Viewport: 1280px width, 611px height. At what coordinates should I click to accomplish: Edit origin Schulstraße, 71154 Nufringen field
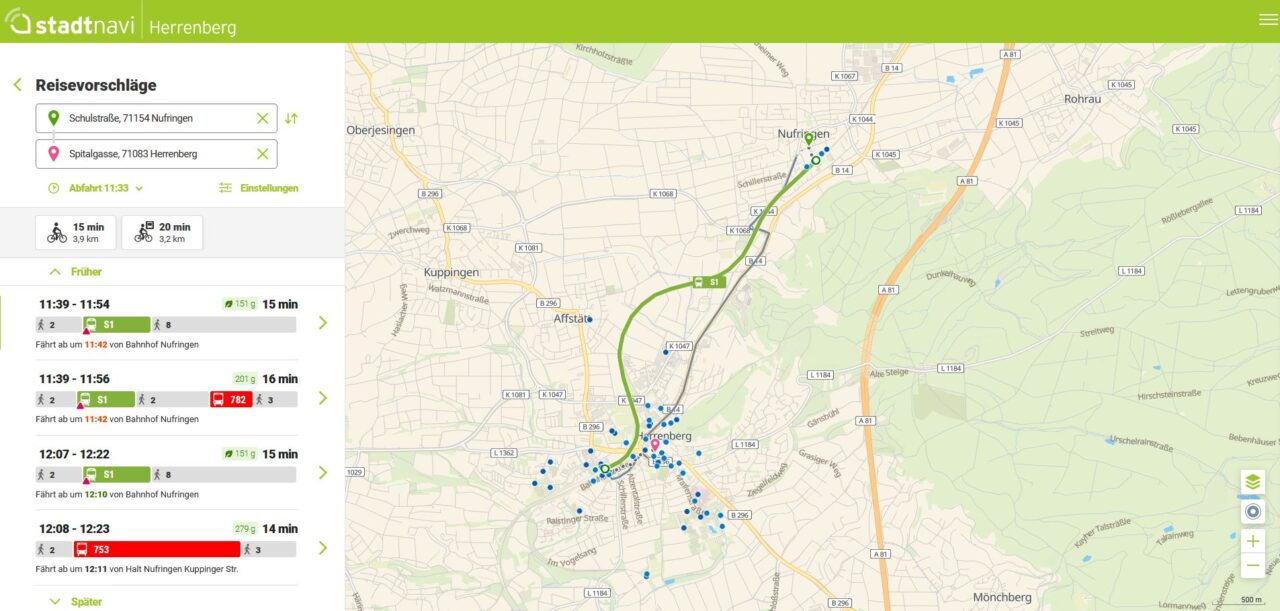[150, 118]
